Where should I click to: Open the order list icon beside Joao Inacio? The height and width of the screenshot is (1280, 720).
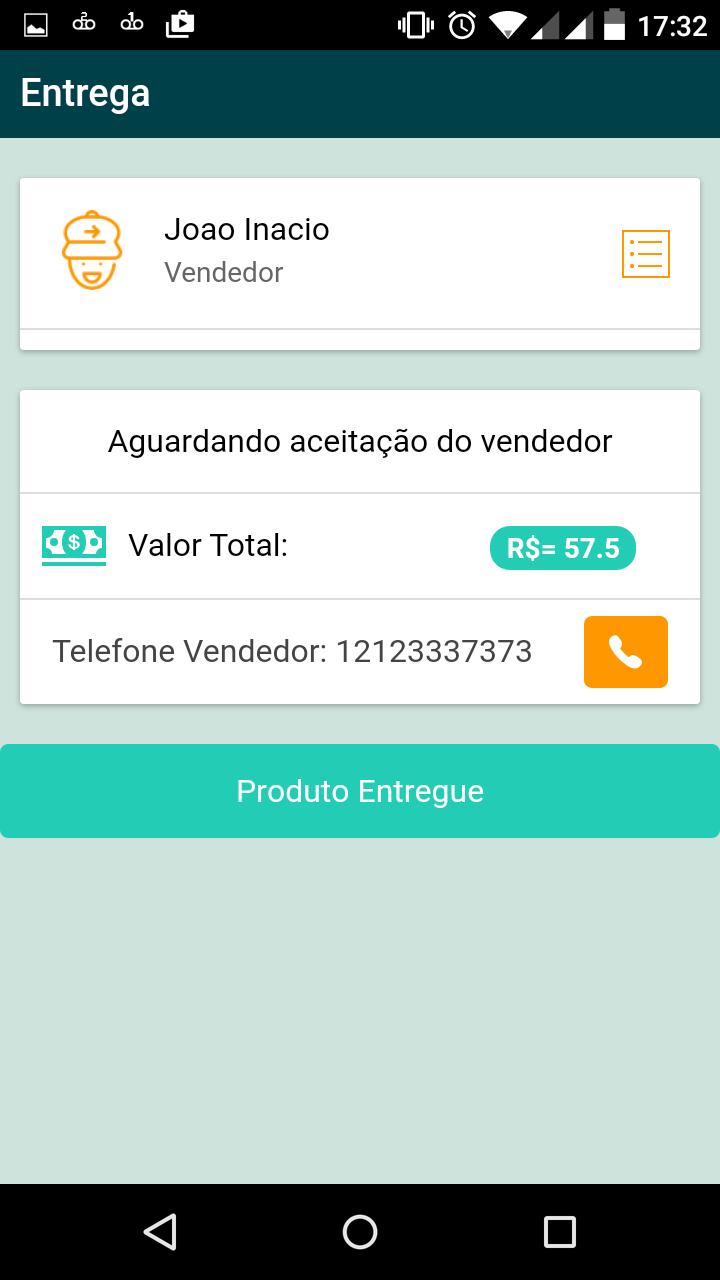click(x=645, y=254)
